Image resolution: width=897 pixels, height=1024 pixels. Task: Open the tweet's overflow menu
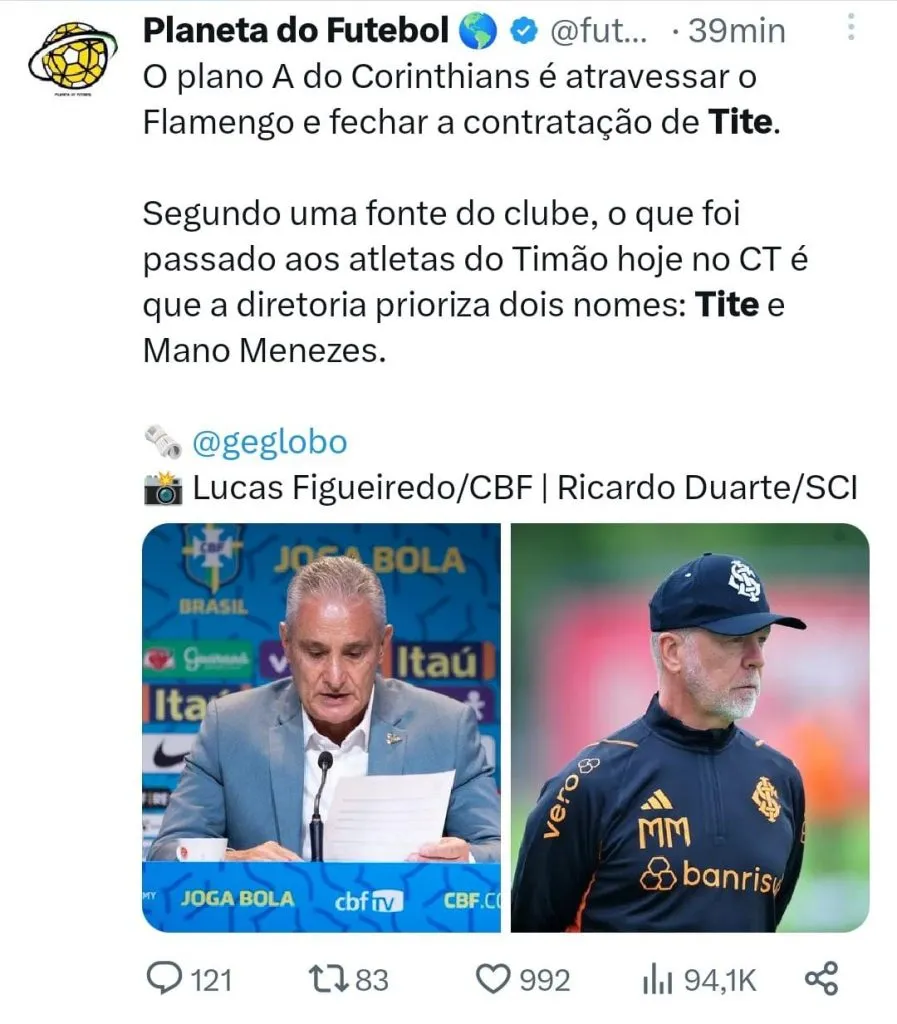point(852,28)
